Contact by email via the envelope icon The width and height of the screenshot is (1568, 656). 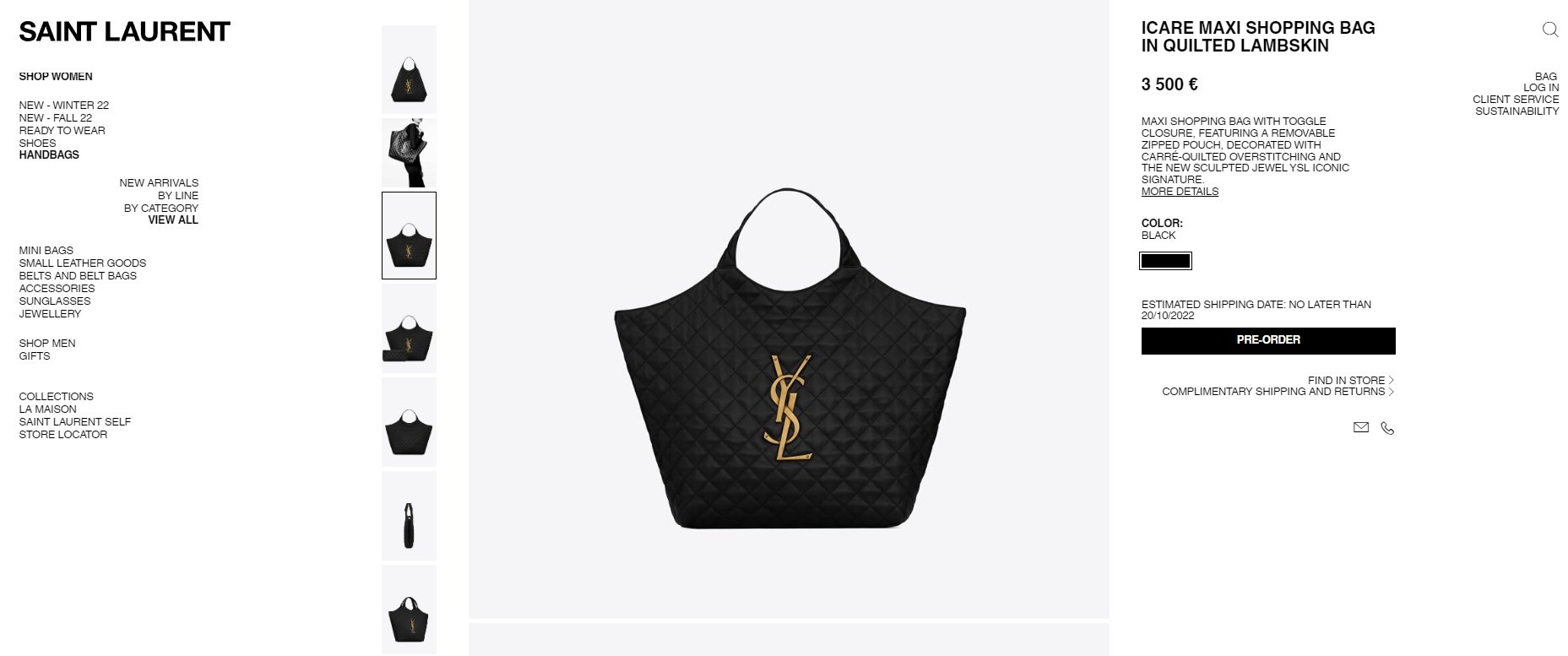coord(1360,428)
